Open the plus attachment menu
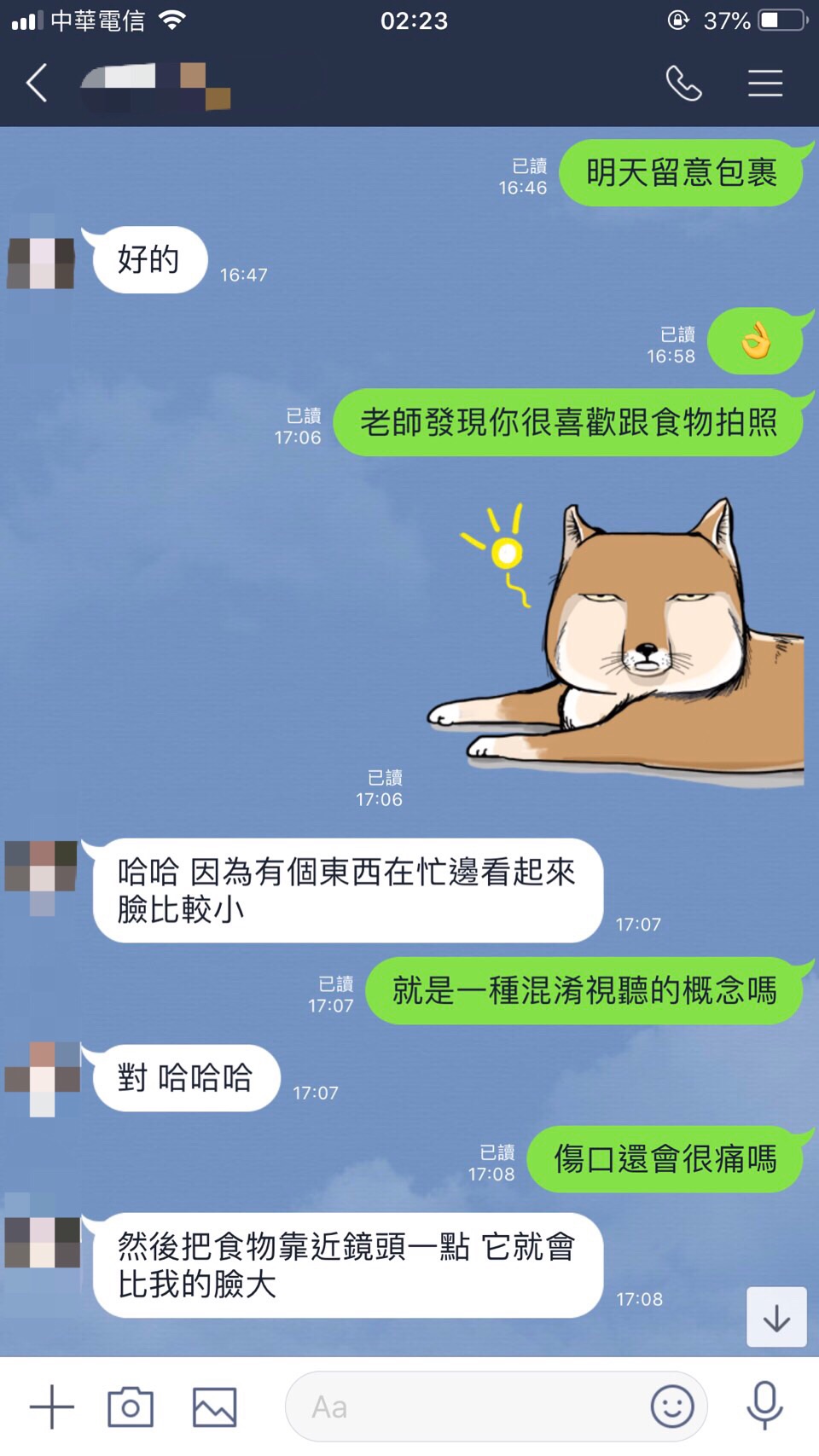This screenshot has width=819, height=1456. click(x=52, y=1407)
